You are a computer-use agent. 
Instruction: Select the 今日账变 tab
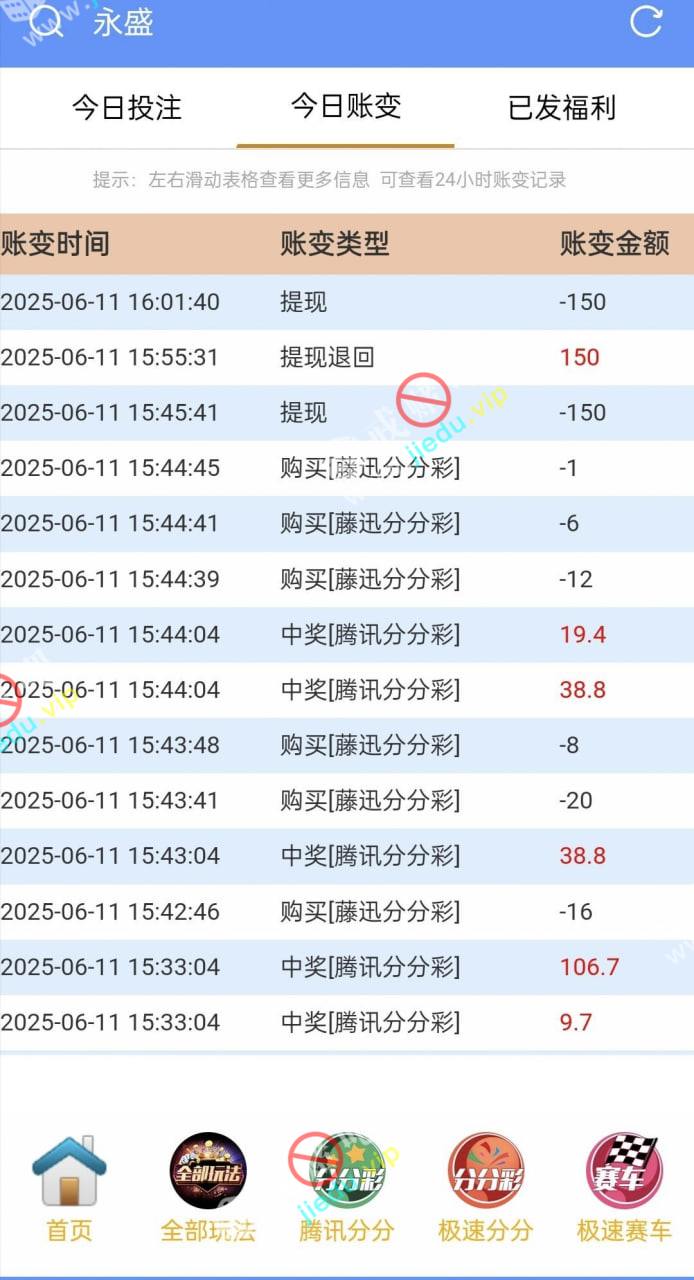click(x=346, y=106)
